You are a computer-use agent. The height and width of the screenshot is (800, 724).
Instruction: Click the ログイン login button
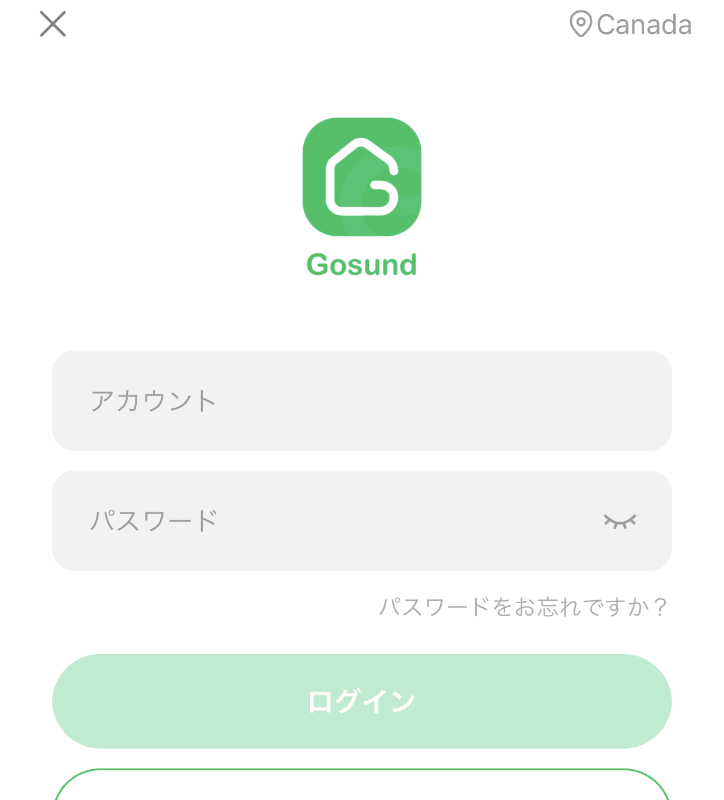pos(362,701)
